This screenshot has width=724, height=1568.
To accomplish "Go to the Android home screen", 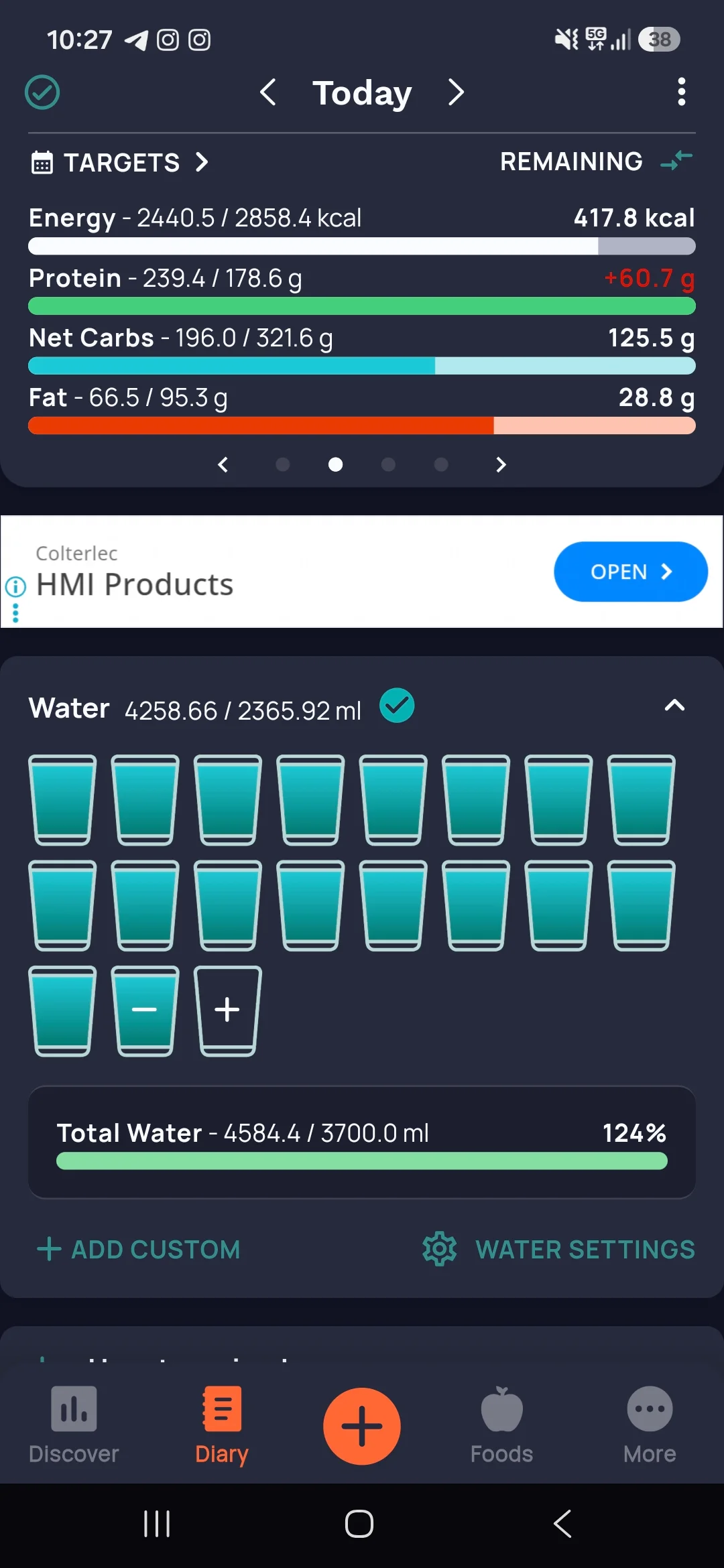I will tap(359, 1524).
